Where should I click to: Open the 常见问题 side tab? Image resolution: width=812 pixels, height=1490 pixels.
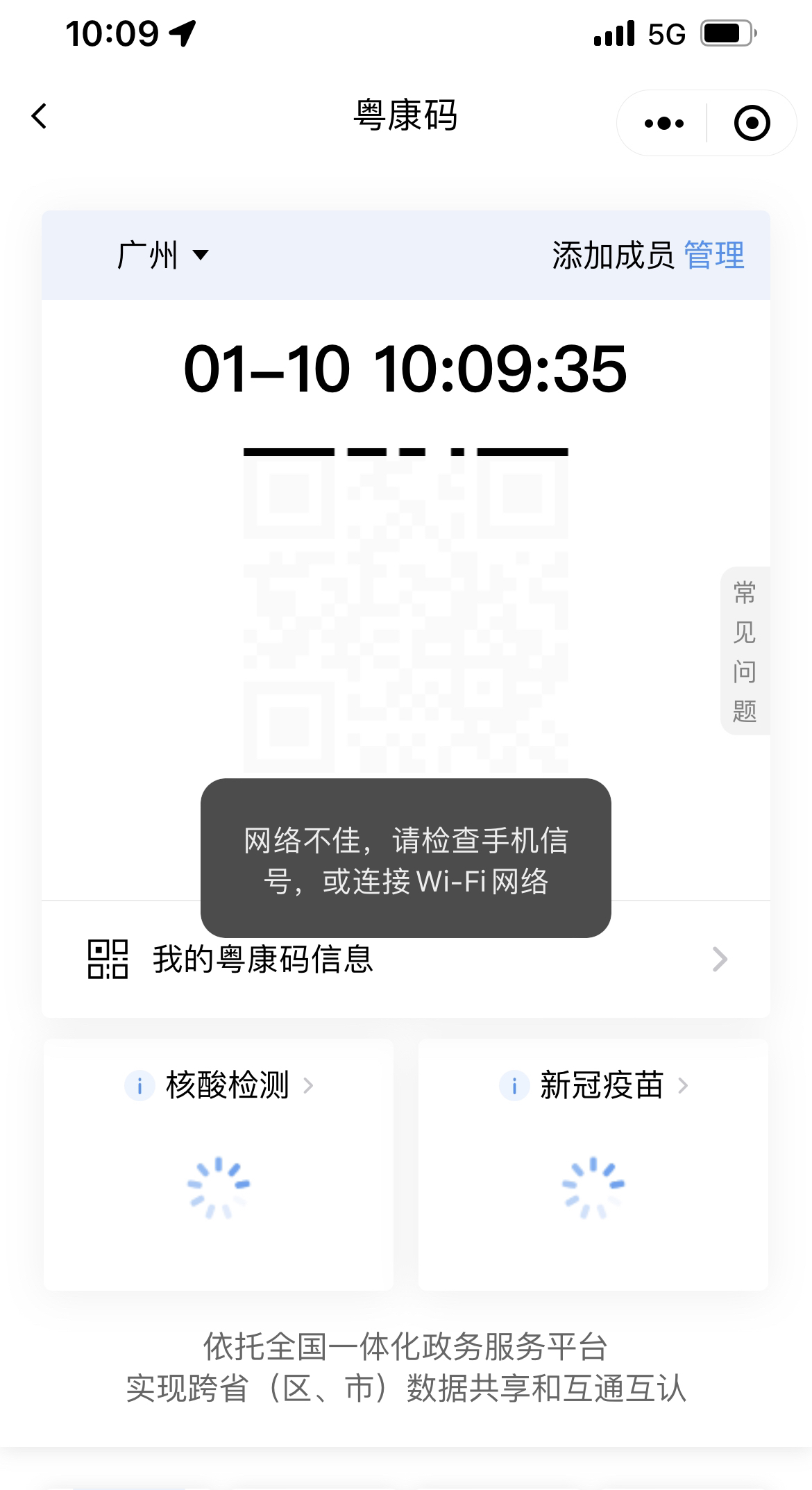point(745,651)
